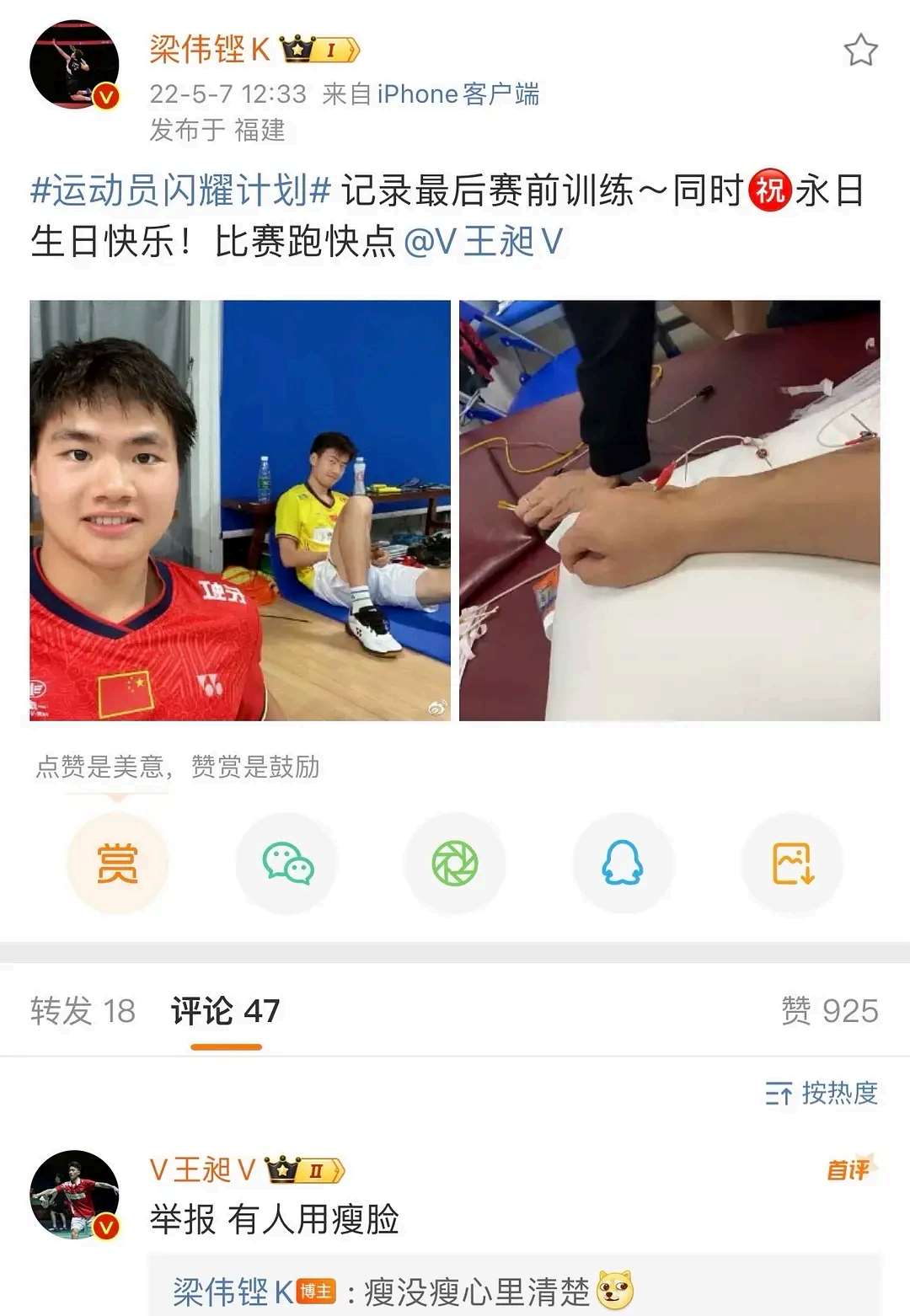Select the 评论 47 tab

[226, 1011]
